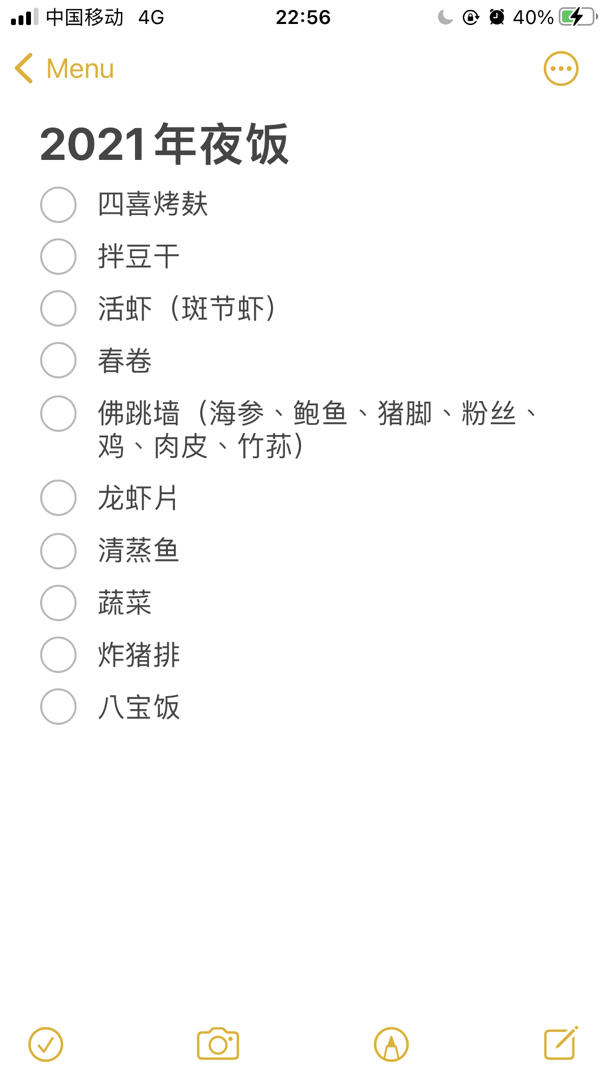This screenshot has height=1080, width=607.
Task: Mark 佛跳墙 item complete
Action: pyautogui.click(x=58, y=413)
